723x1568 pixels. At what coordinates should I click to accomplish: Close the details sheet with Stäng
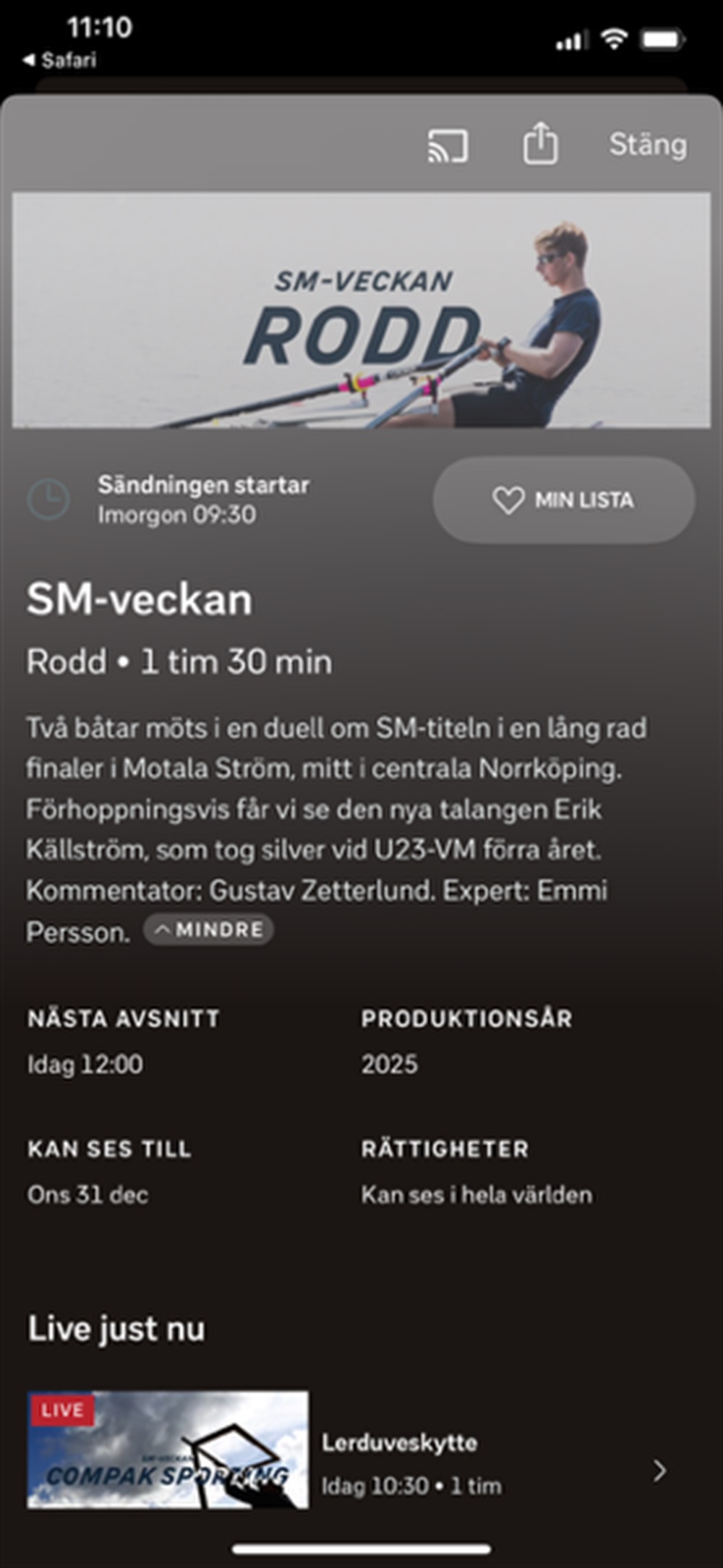648,145
